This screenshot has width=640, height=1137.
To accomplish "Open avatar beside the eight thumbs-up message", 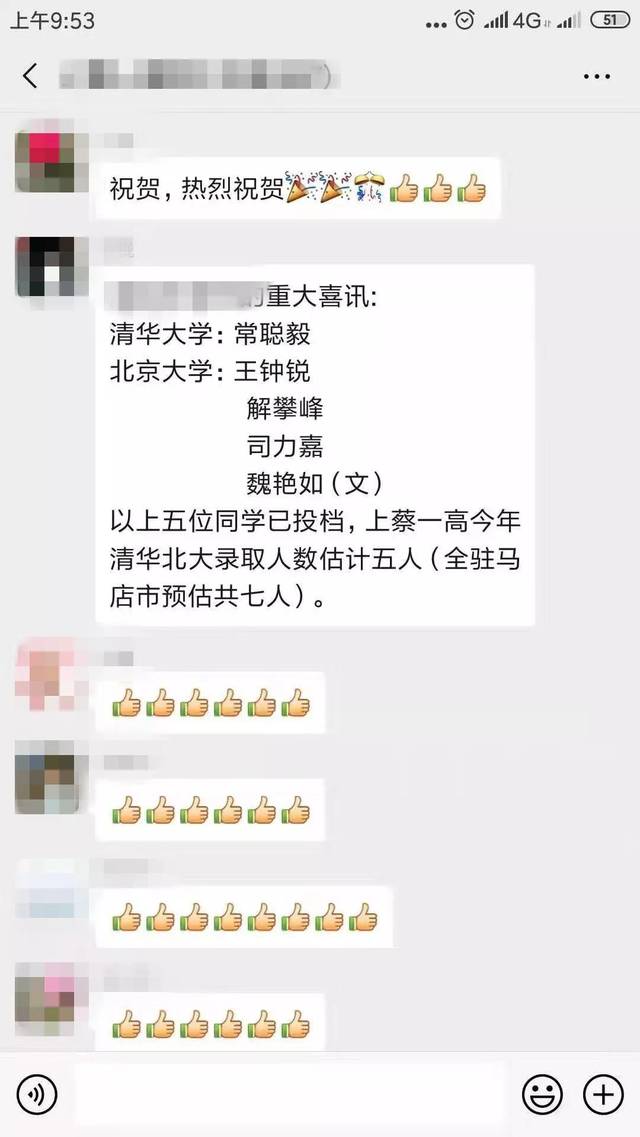I will point(45,890).
